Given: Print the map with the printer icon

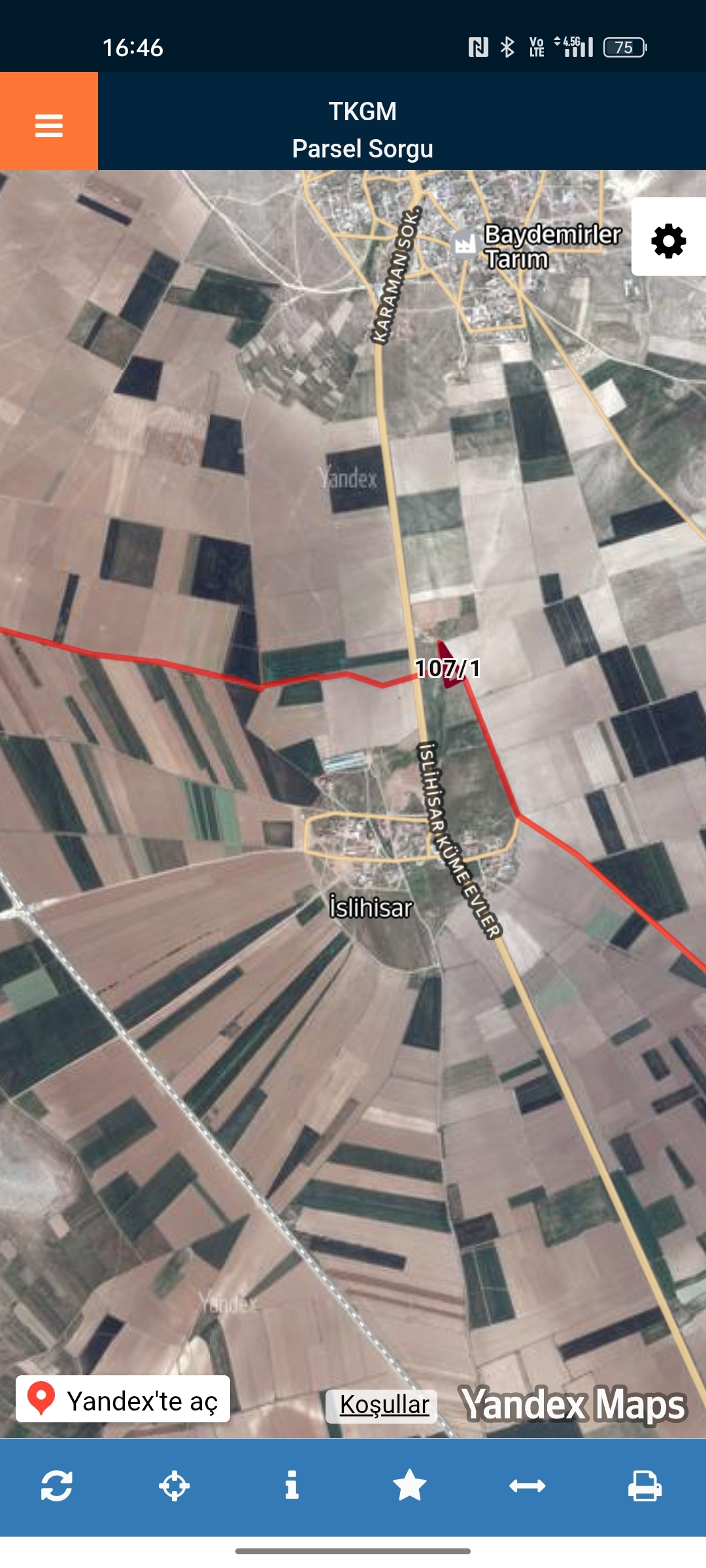Looking at the screenshot, I should pyautogui.click(x=645, y=1486).
